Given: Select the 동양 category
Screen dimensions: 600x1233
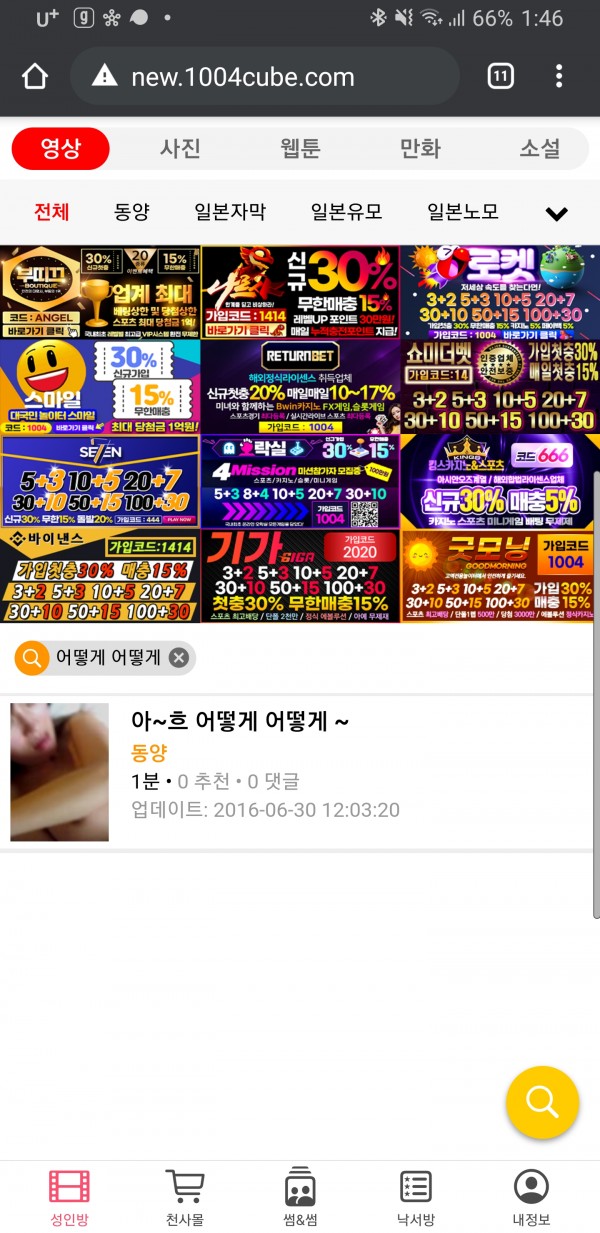Looking at the screenshot, I should (131, 212).
